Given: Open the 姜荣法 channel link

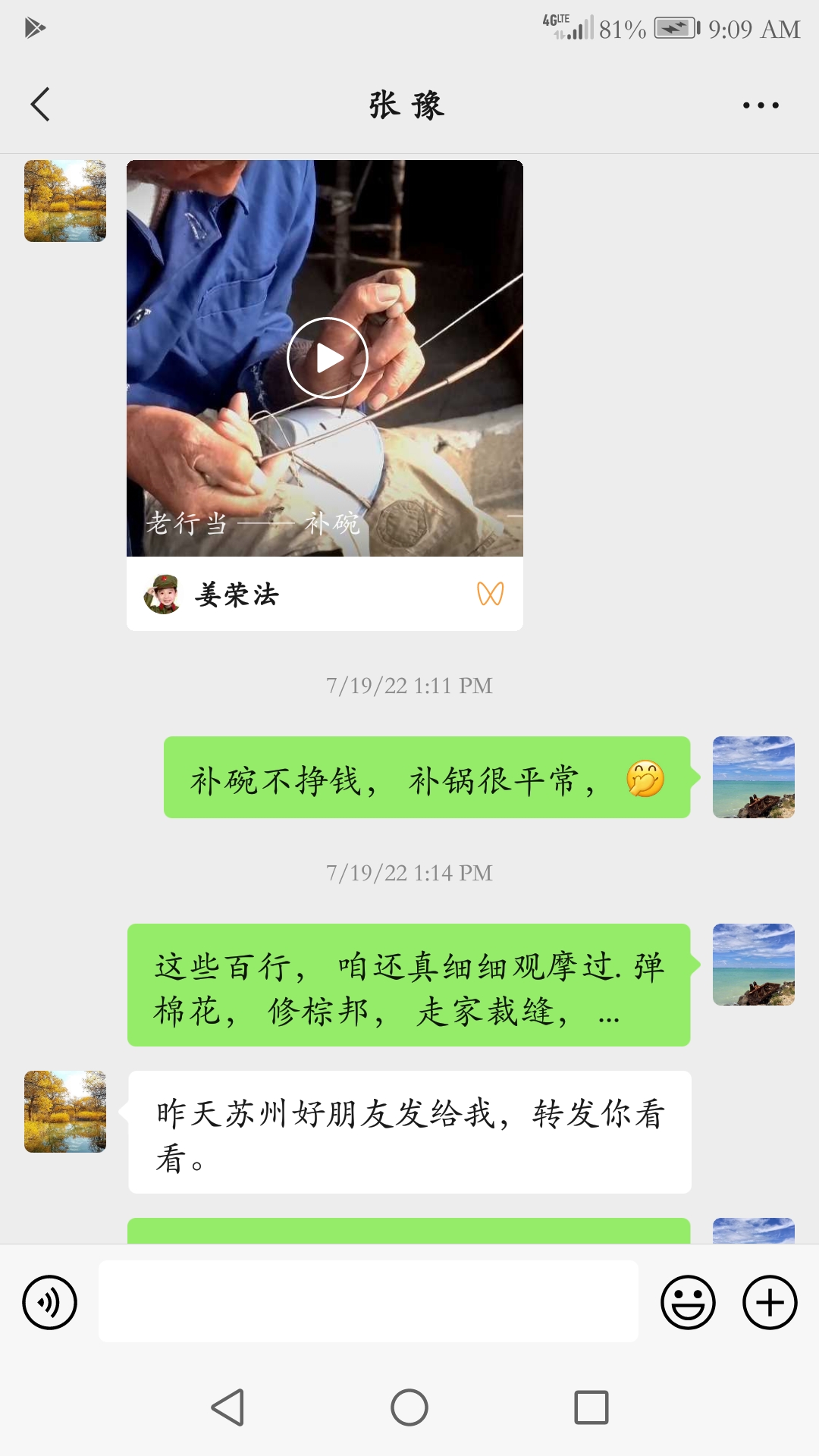Looking at the screenshot, I should click(x=325, y=594).
